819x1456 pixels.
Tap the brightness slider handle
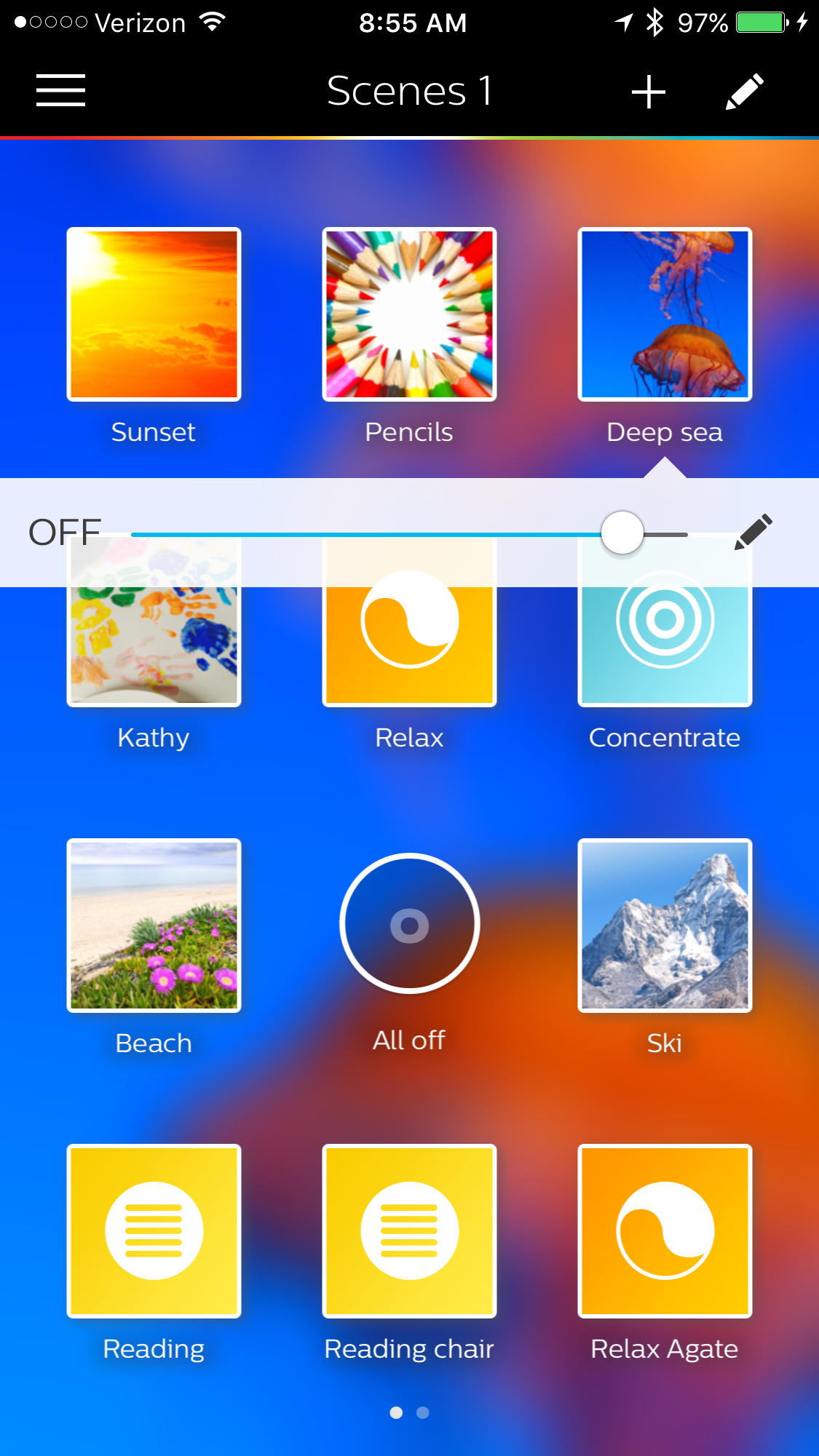click(622, 533)
